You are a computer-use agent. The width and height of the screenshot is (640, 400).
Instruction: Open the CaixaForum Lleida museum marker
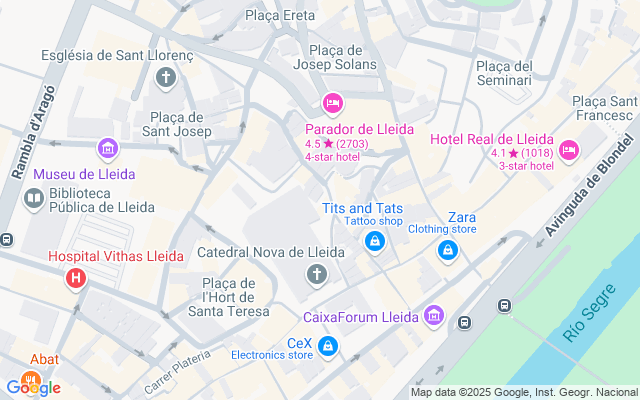point(433,316)
